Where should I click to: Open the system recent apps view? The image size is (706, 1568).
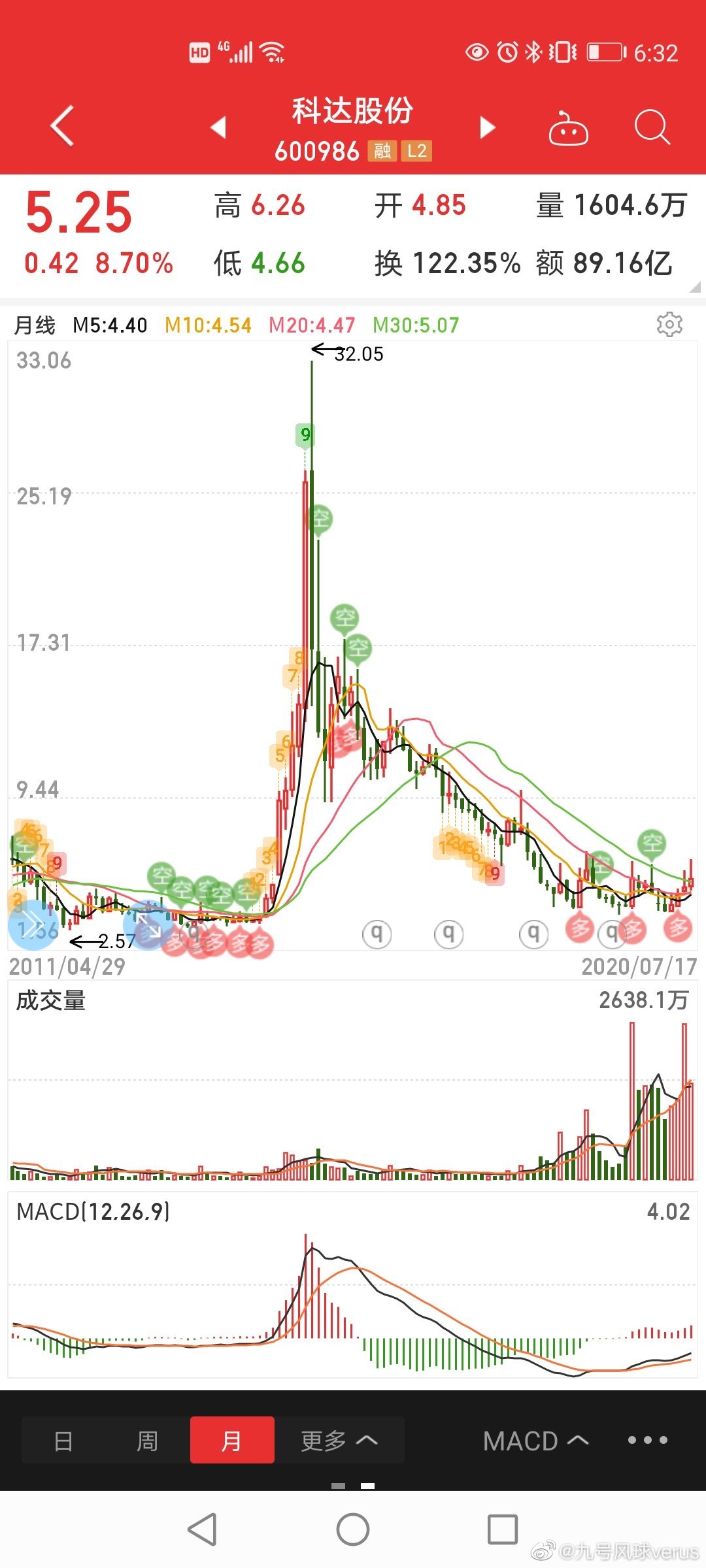click(x=503, y=1529)
